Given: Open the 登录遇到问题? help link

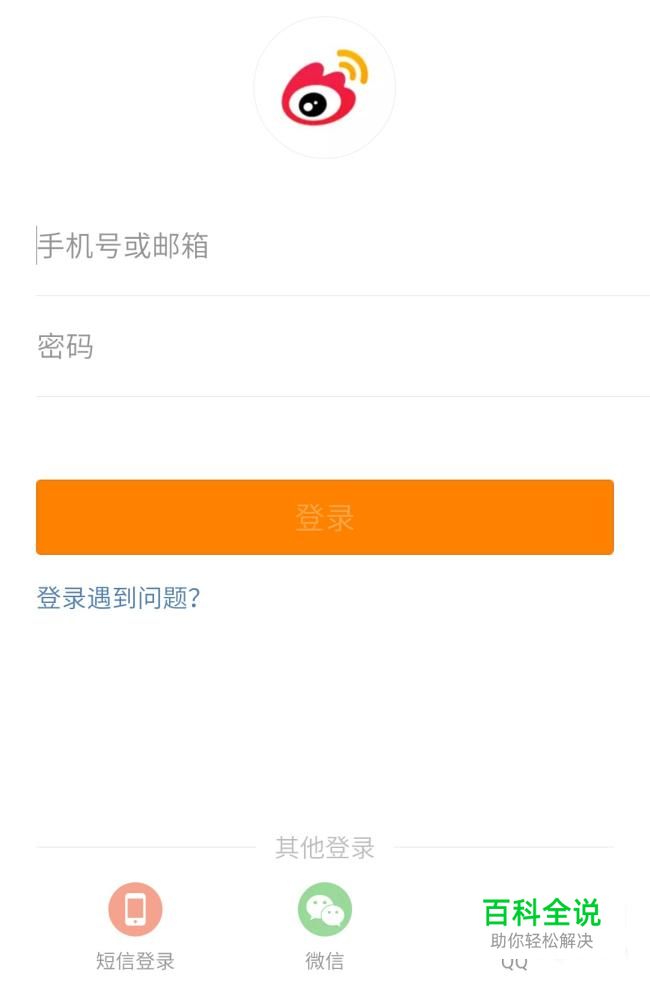Looking at the screenshot, I should click(119, 598).
